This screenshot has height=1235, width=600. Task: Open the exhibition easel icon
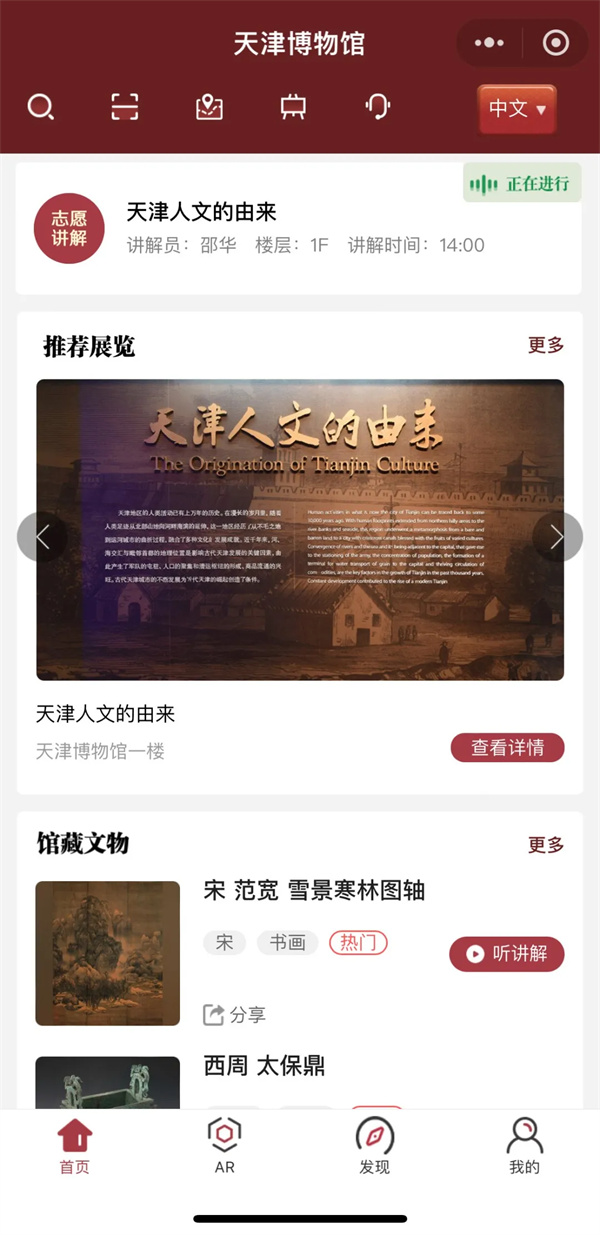coord(293,107)
